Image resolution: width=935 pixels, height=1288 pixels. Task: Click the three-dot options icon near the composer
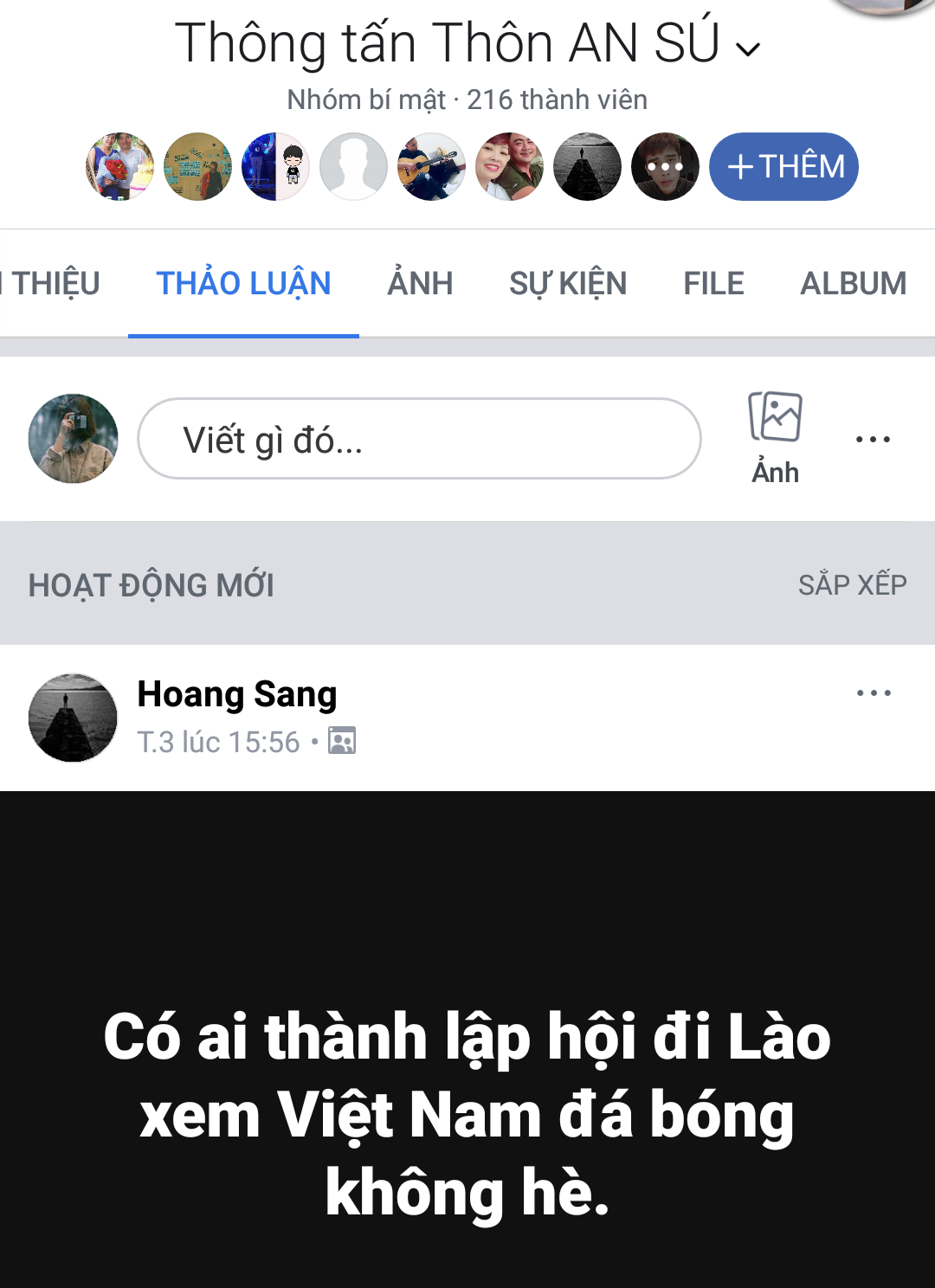874,439
